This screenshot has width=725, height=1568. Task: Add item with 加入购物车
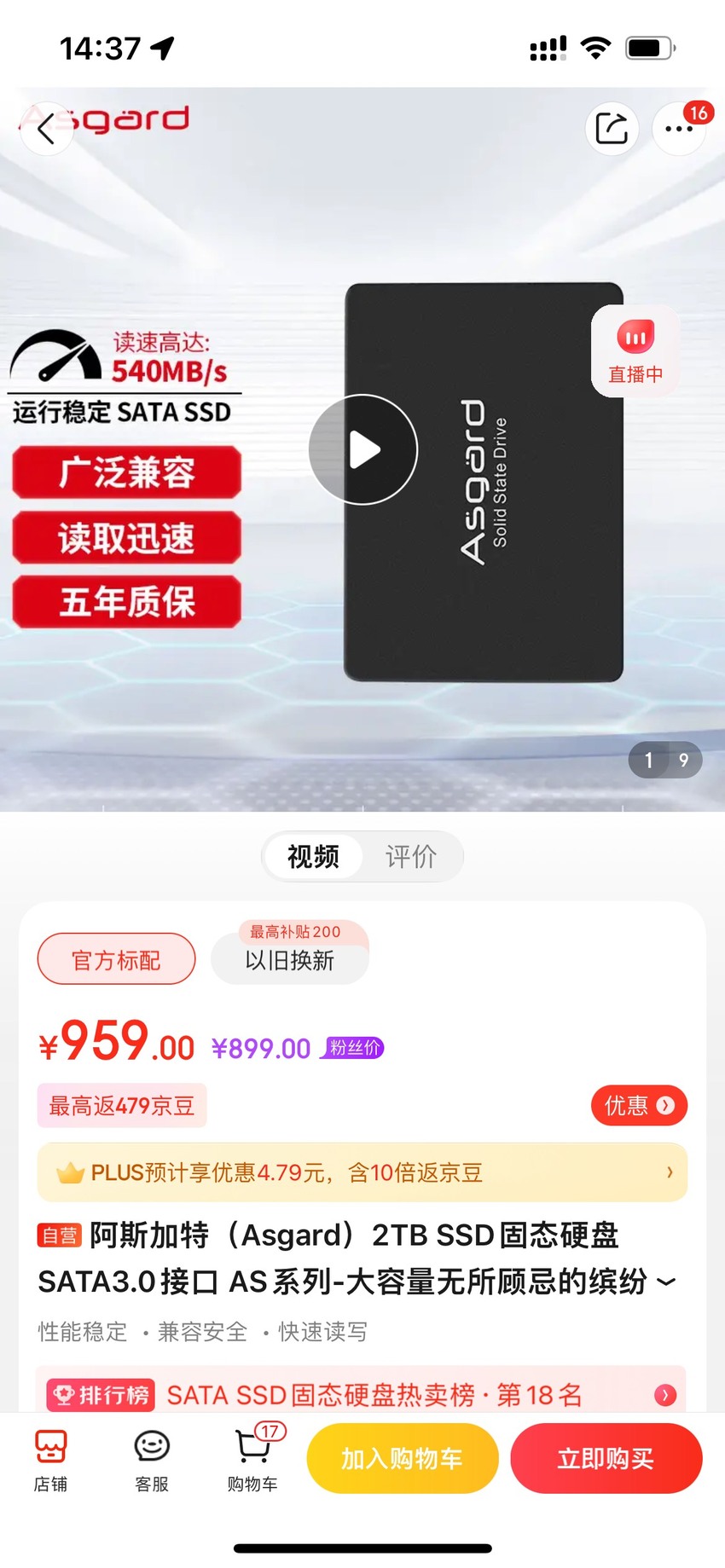[x=403, y=1459]
